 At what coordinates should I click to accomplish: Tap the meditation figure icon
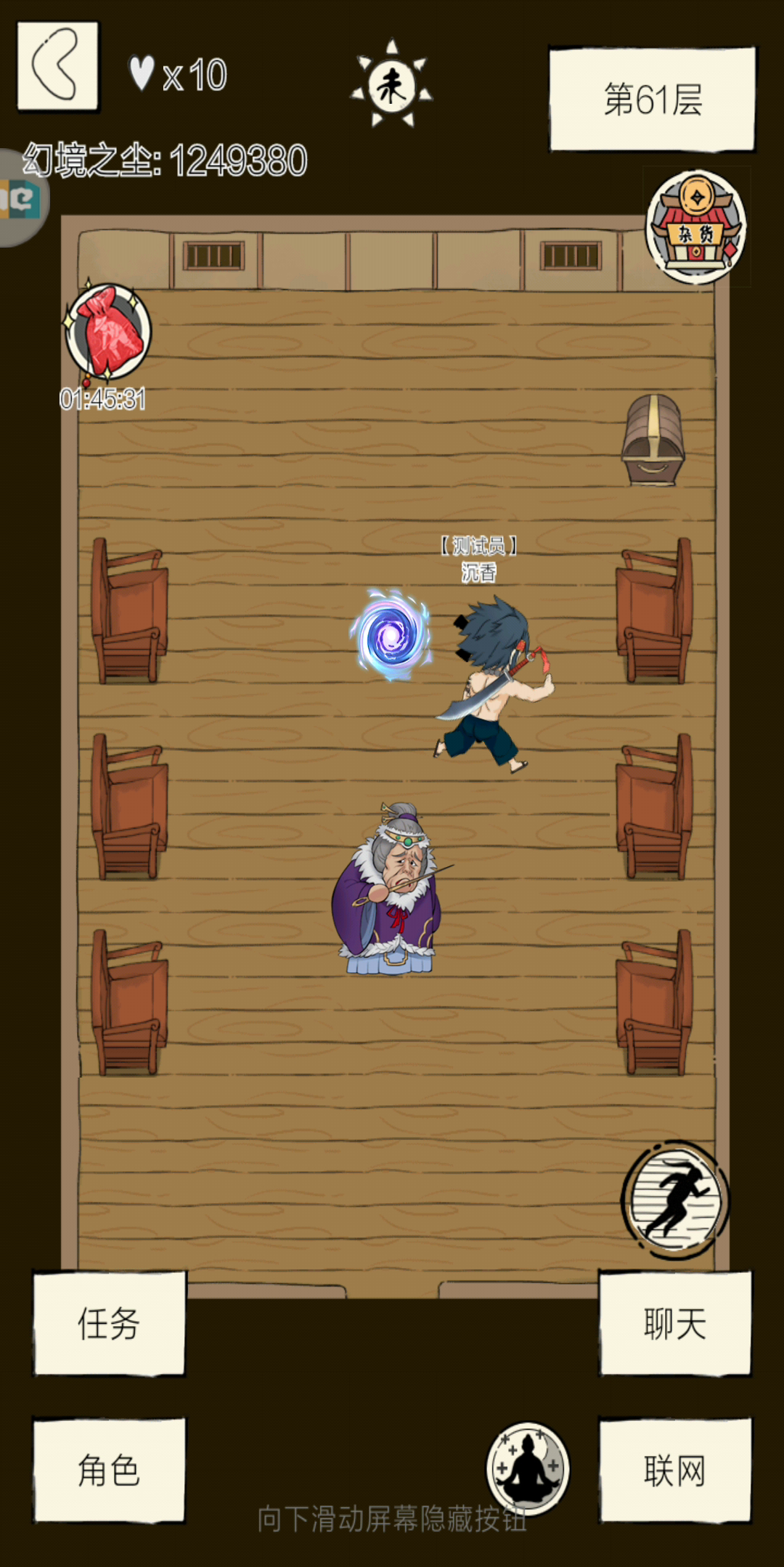pyautogui.click(x=528, y=1468)
